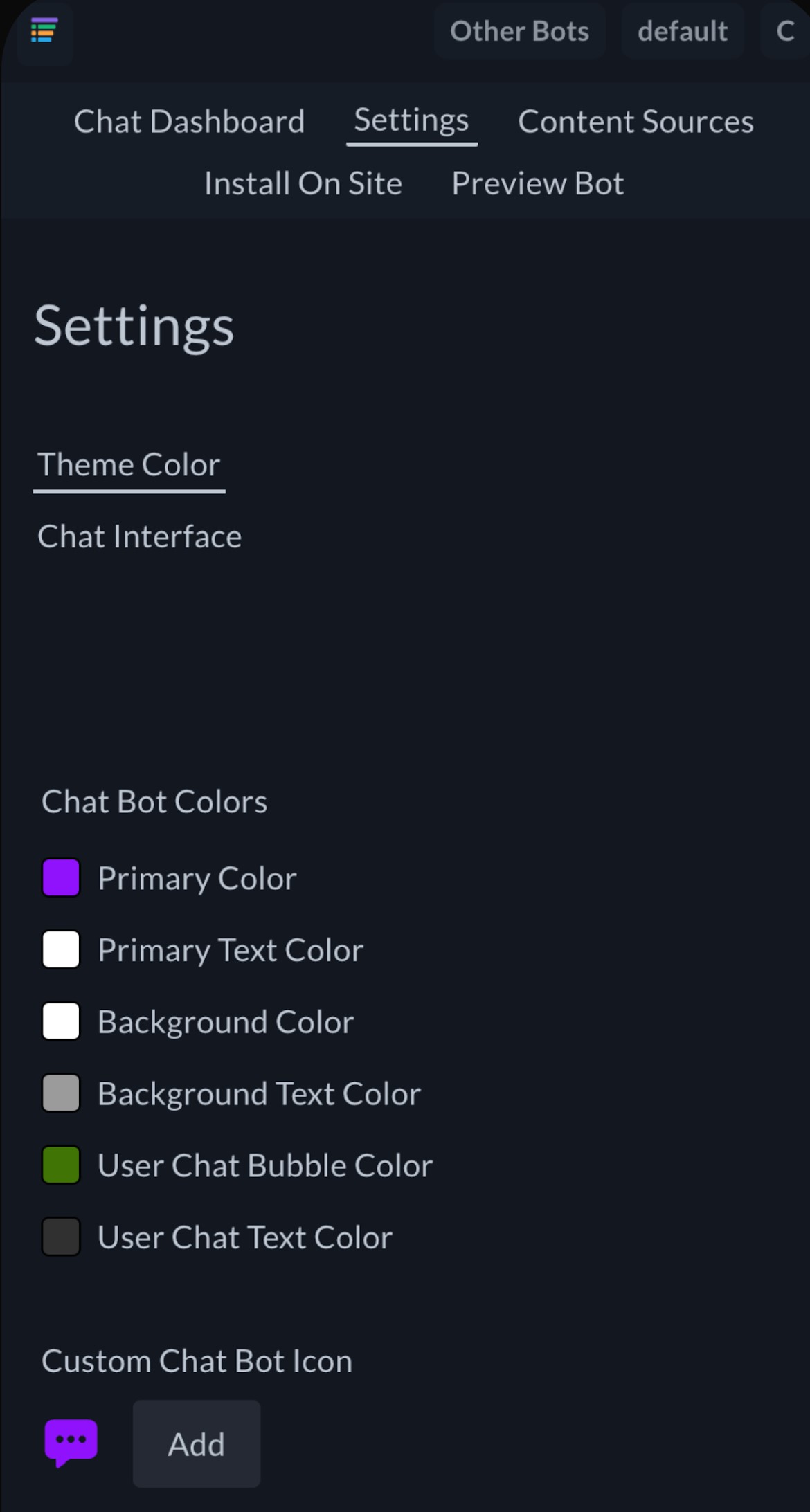Open the Content Sources tab
The height and width of the screenshot is (1512, 810).
pyautogui.click(x=636, y=121)
